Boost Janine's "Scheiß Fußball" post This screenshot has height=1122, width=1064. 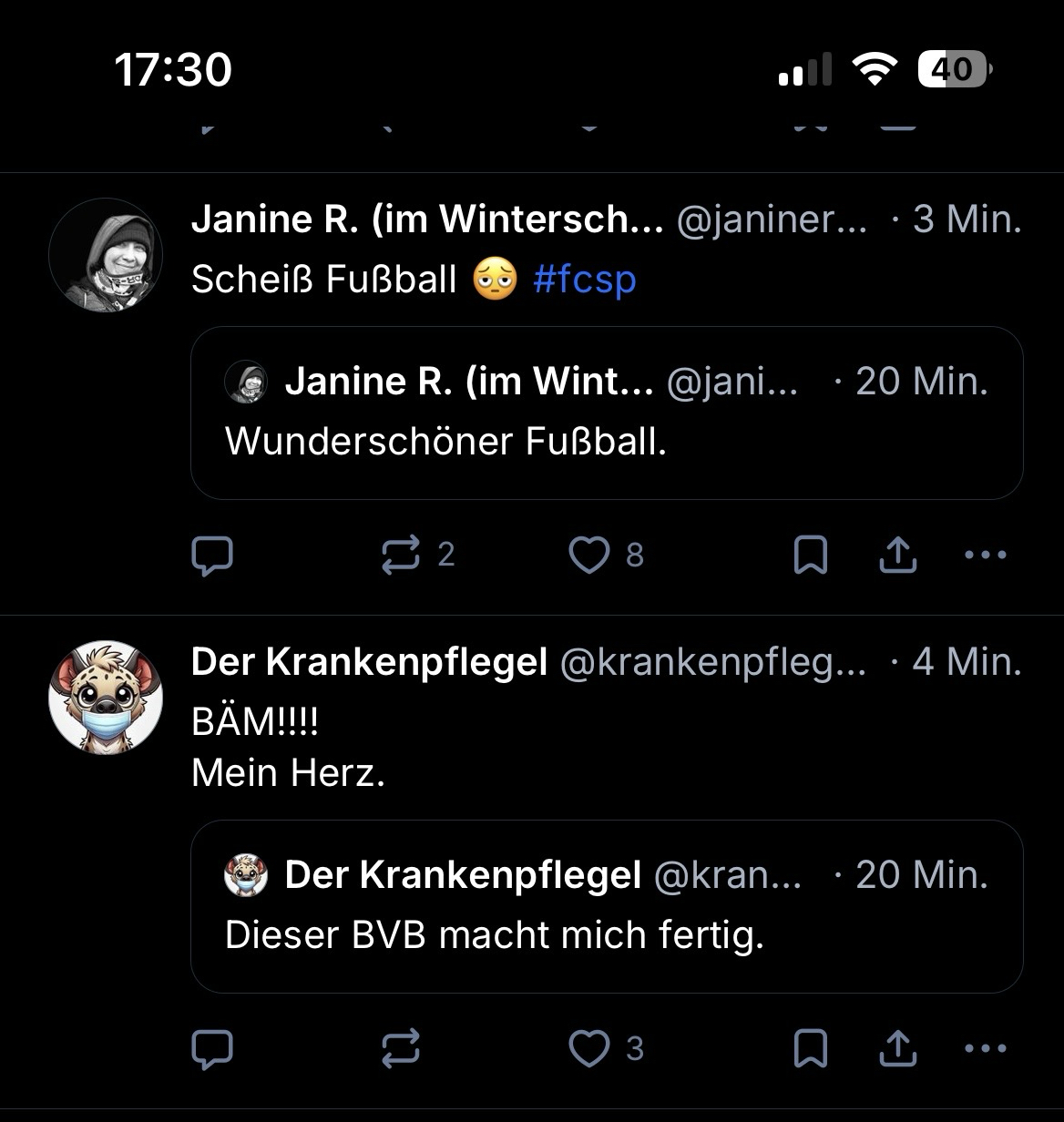[x=402, y=555]
